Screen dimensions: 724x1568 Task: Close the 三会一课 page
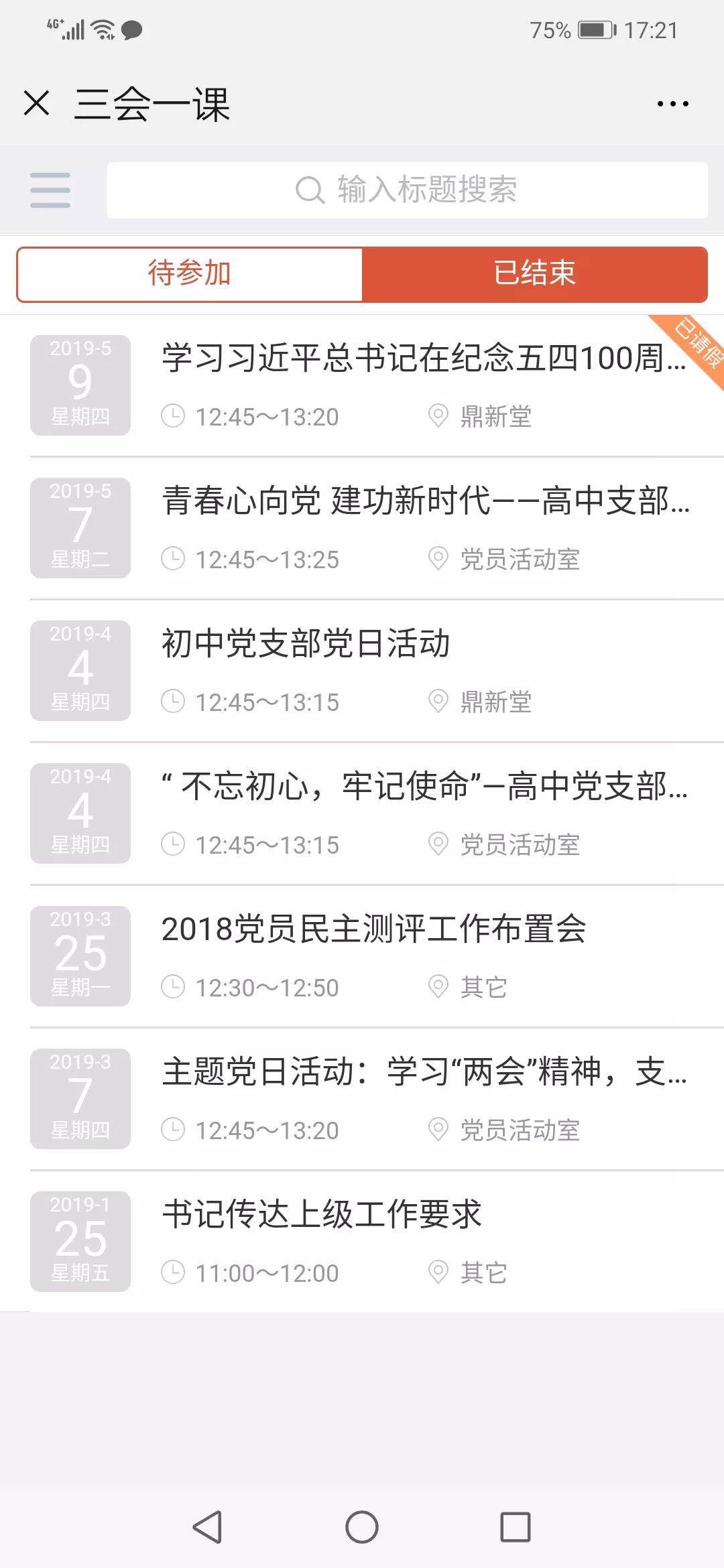point(36,104)
